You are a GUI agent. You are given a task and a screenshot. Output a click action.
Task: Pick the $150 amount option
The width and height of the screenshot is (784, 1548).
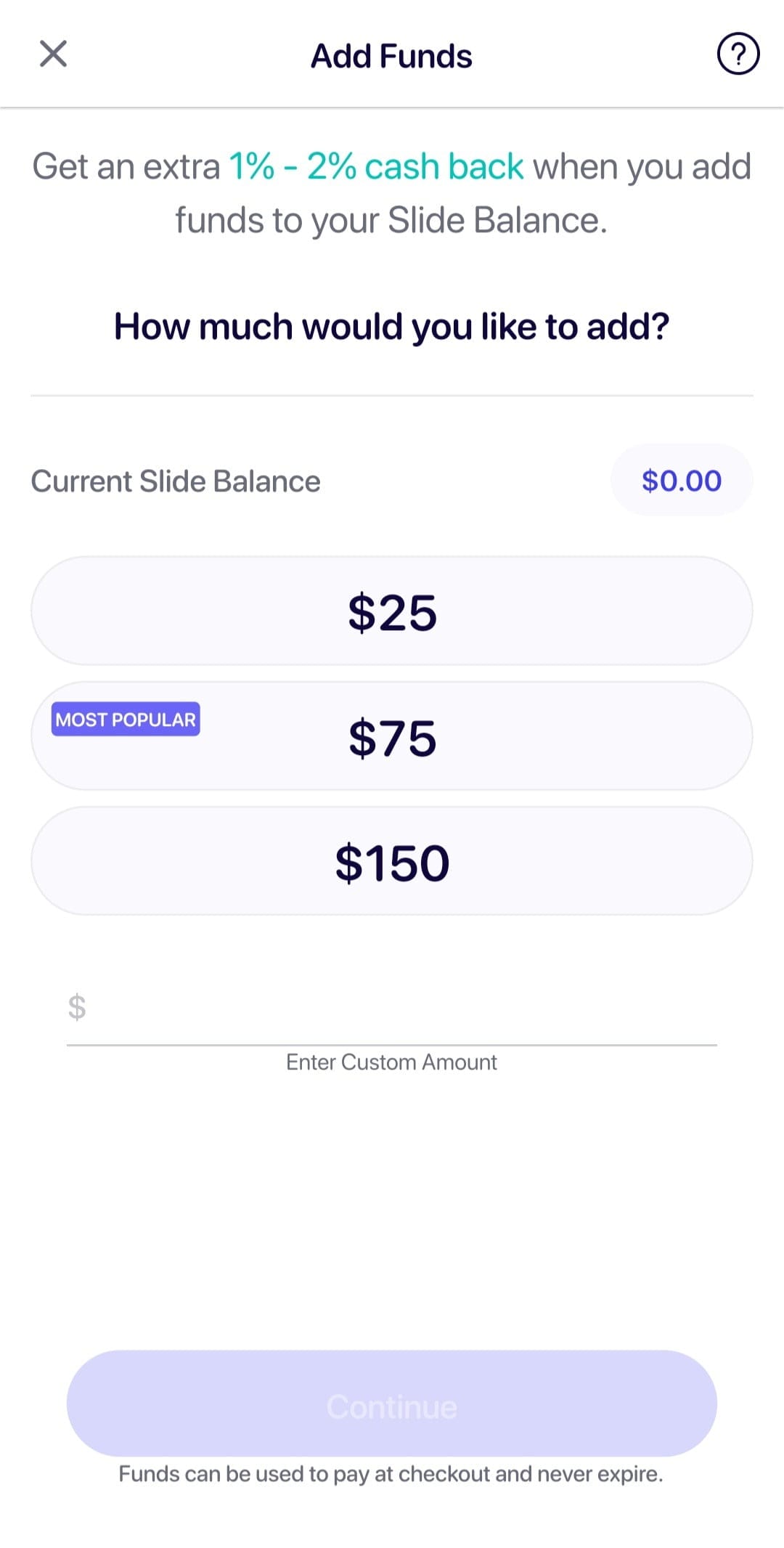[x=392, y=861]
